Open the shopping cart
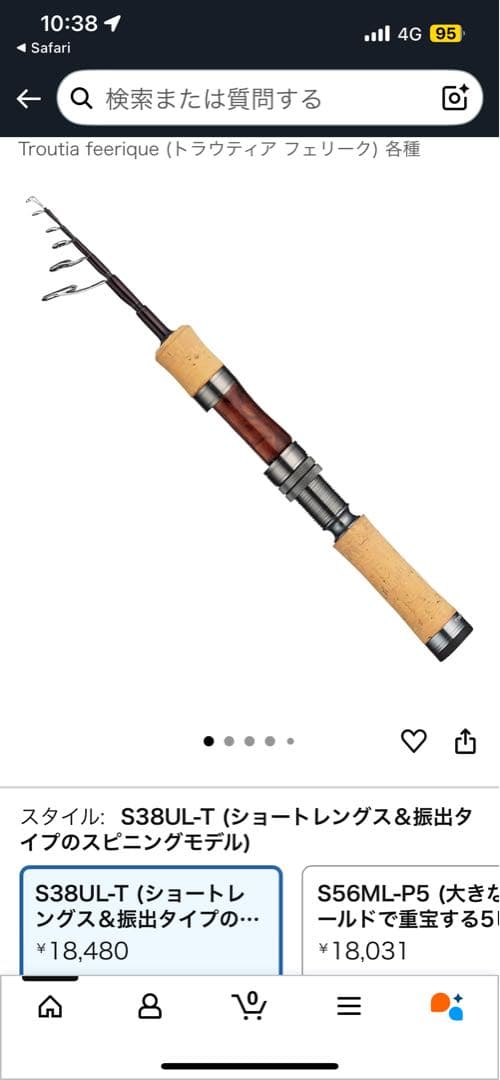500x1080 pixels. [x=249, y=1006]
